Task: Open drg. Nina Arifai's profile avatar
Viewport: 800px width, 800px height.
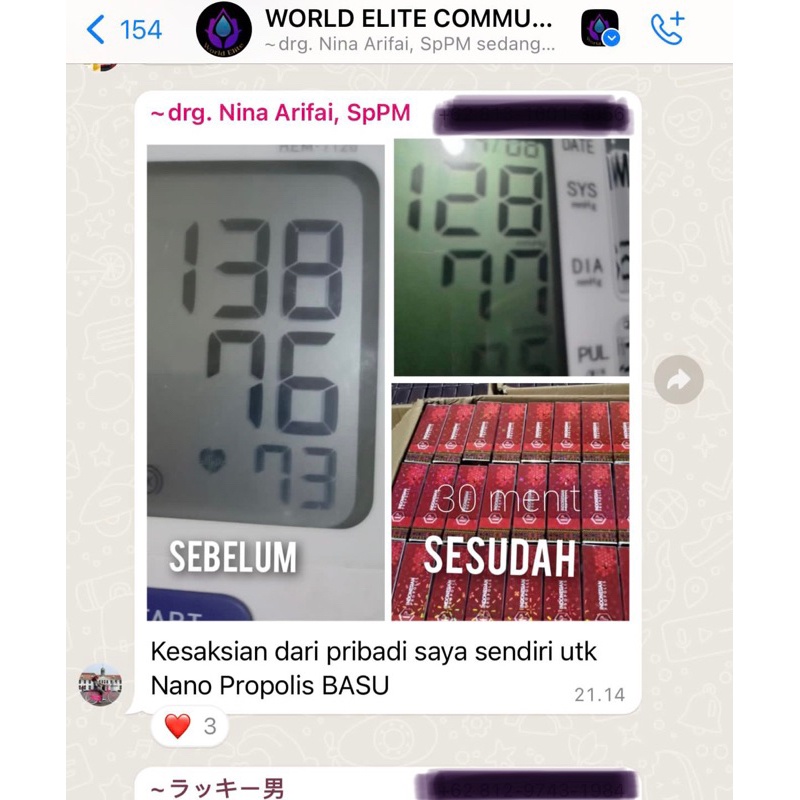Action: click(x=101, y=684)
